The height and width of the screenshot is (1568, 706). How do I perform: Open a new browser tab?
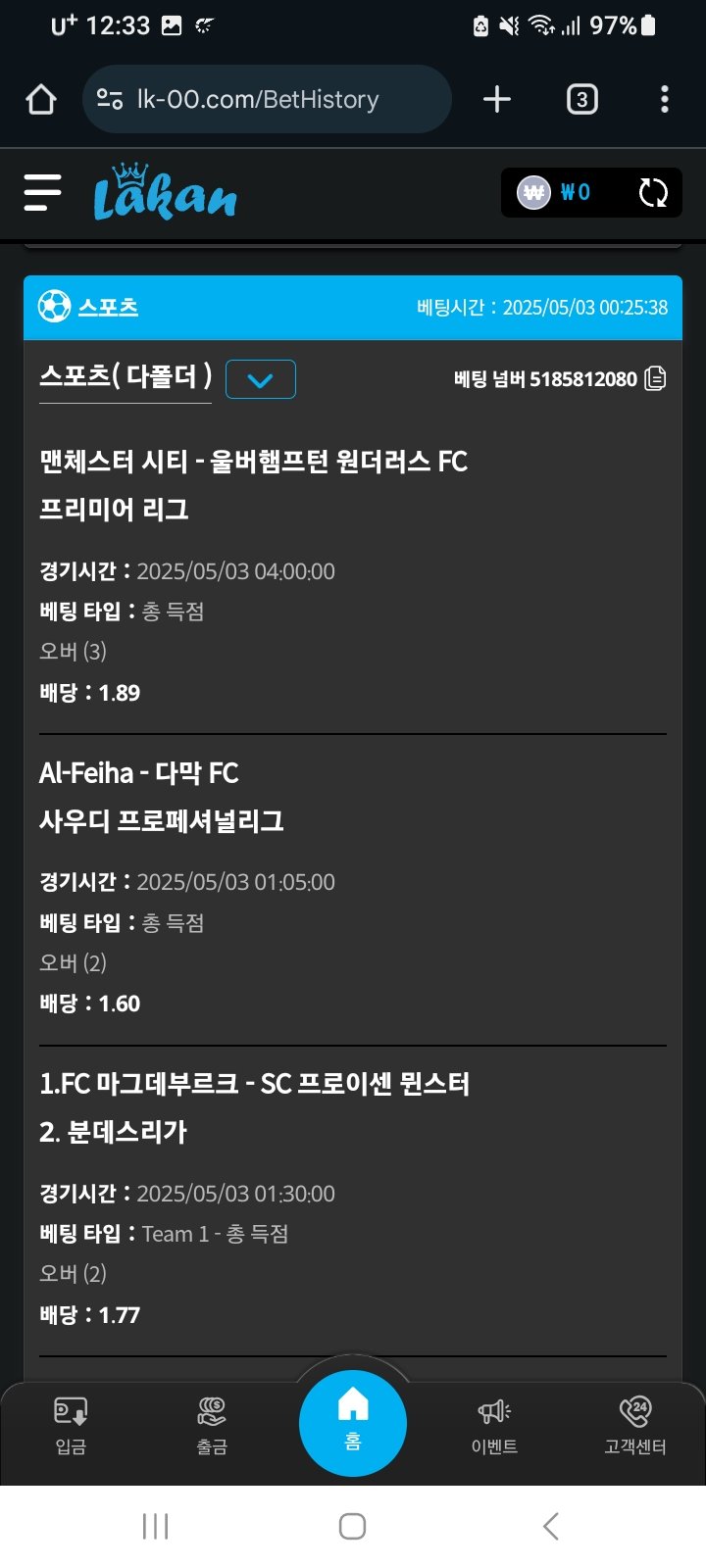click(497, 99)
